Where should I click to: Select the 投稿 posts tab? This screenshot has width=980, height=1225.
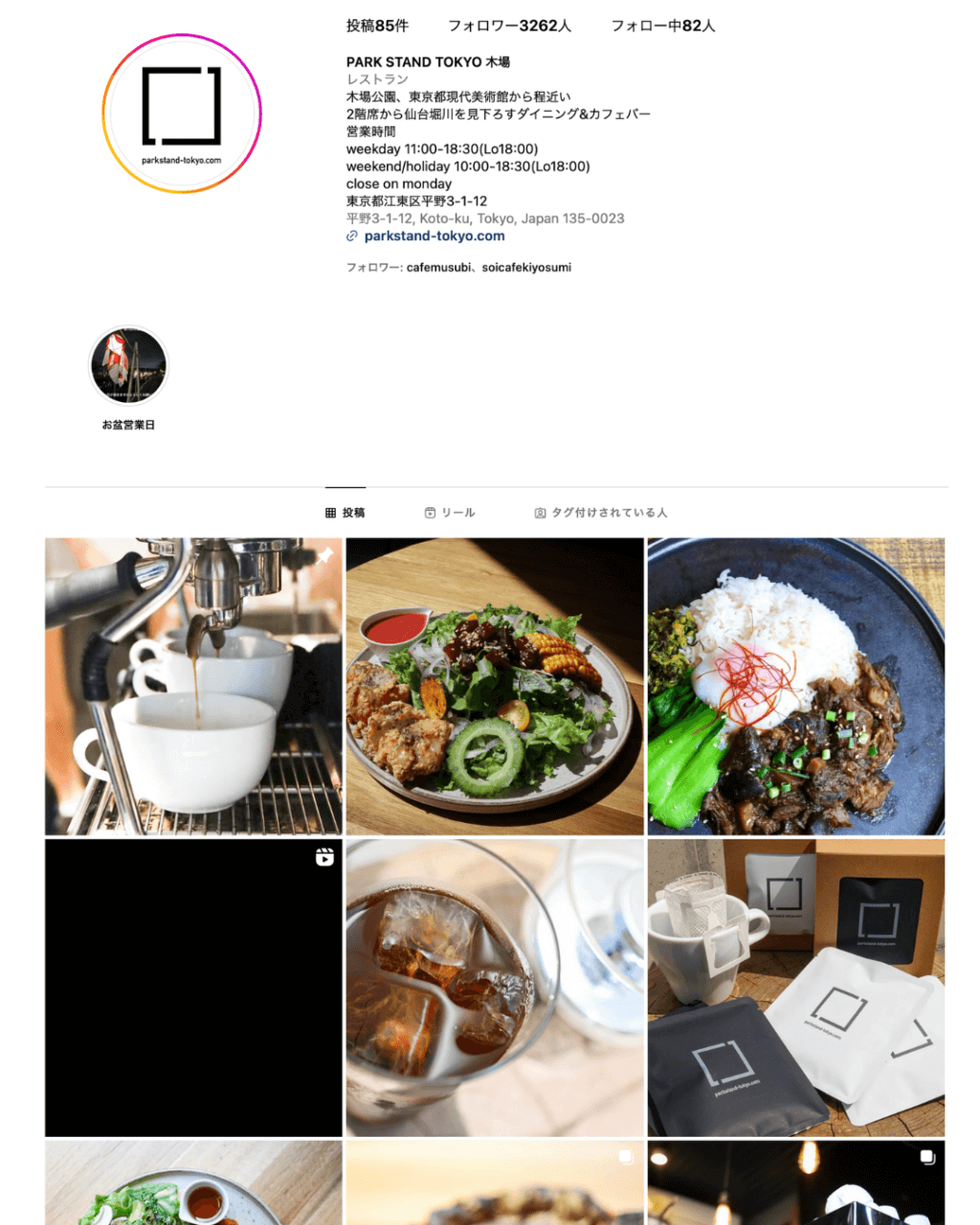pos(345,513)
